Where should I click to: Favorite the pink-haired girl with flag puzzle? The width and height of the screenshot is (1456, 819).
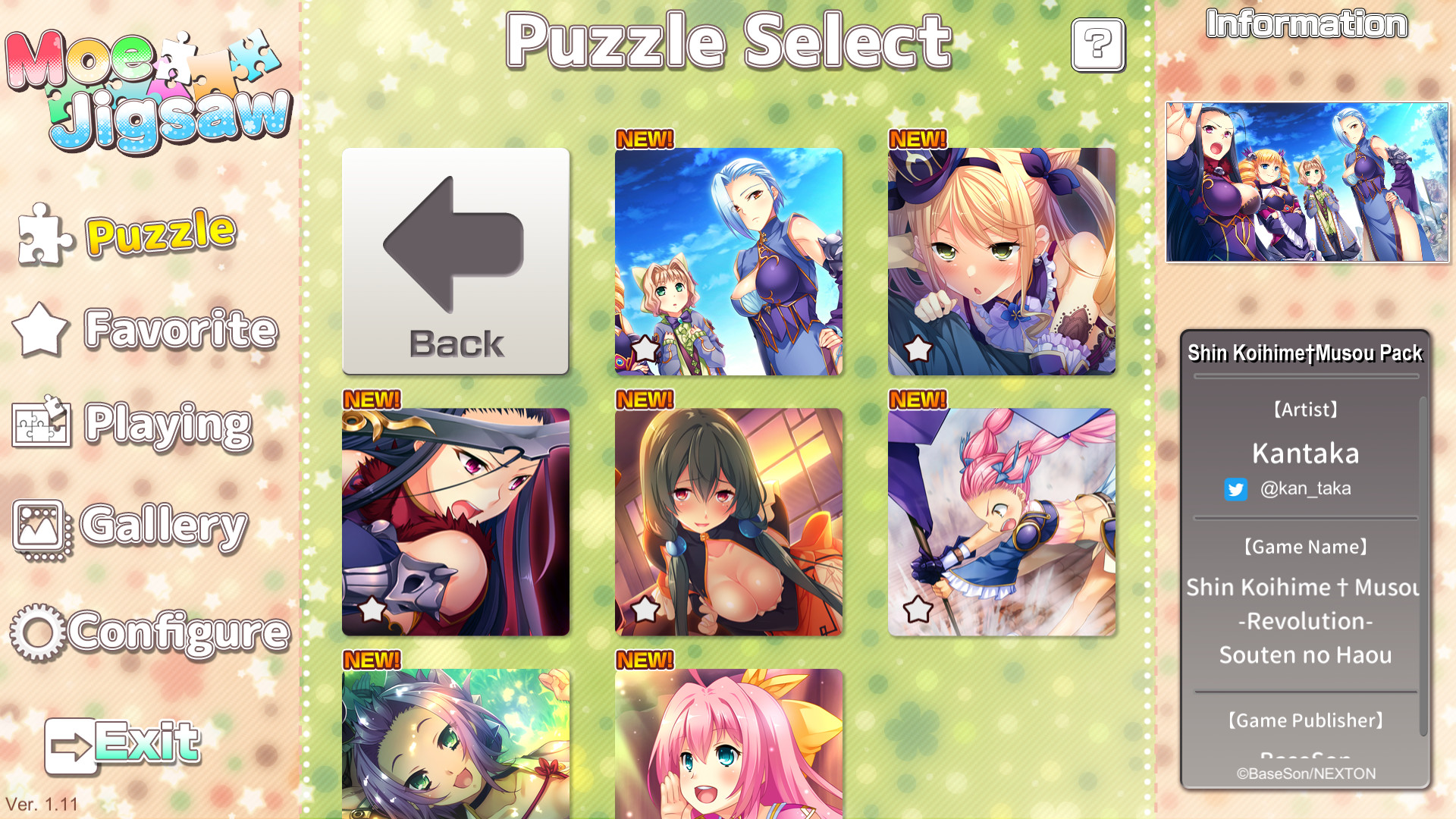918,609
